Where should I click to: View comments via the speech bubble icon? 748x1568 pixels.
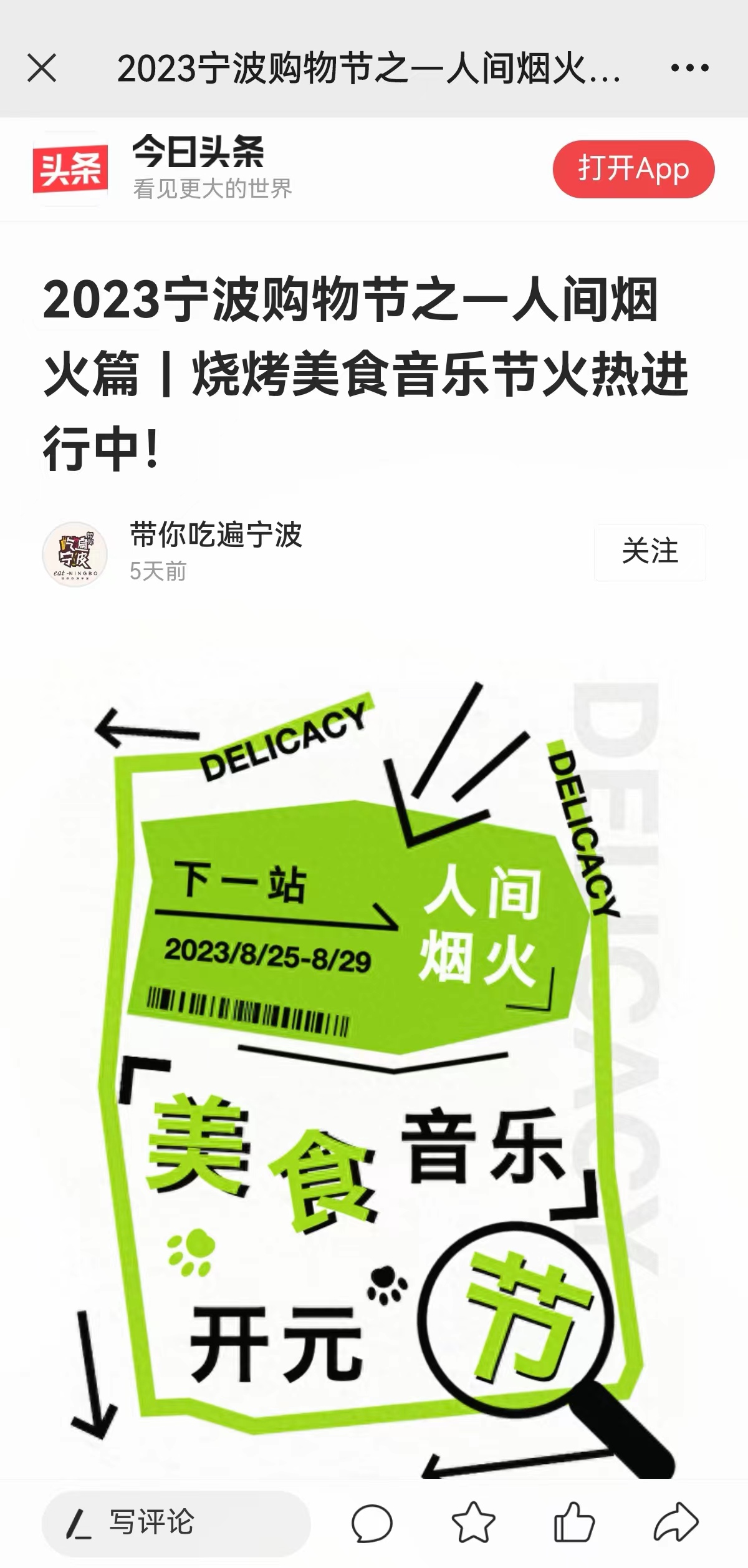point(372,1522)
